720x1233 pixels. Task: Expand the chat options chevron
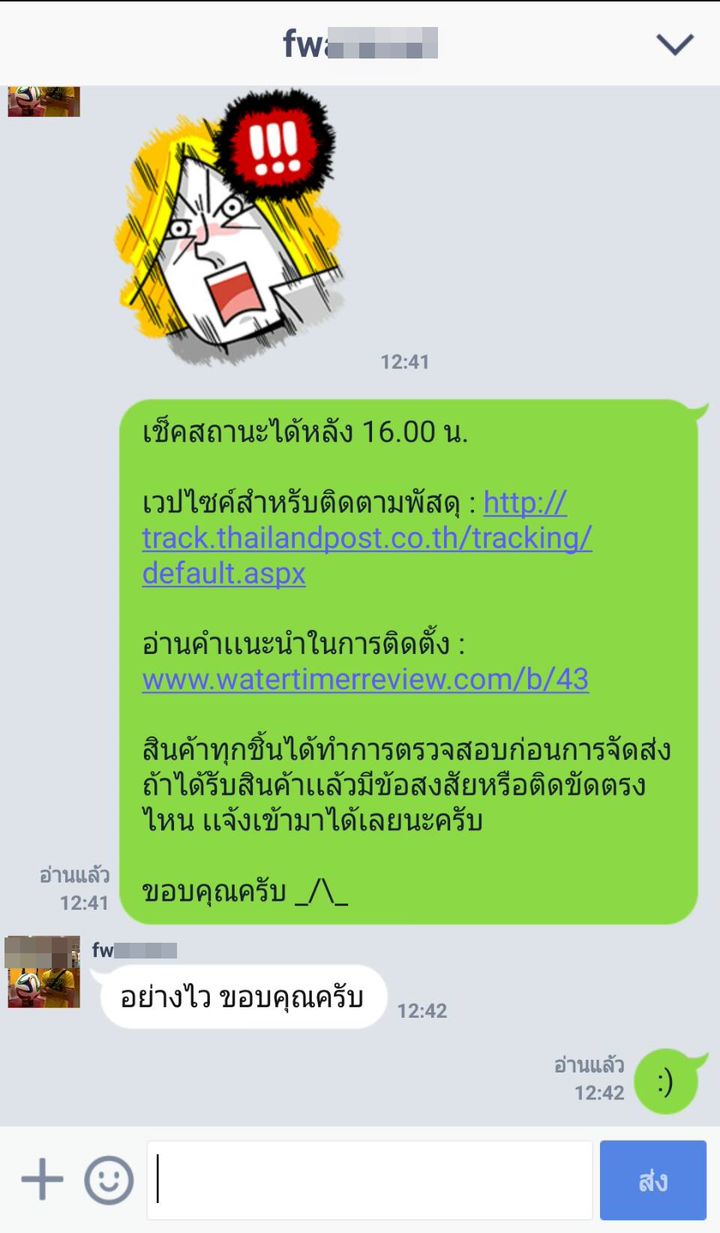point(675,43)
